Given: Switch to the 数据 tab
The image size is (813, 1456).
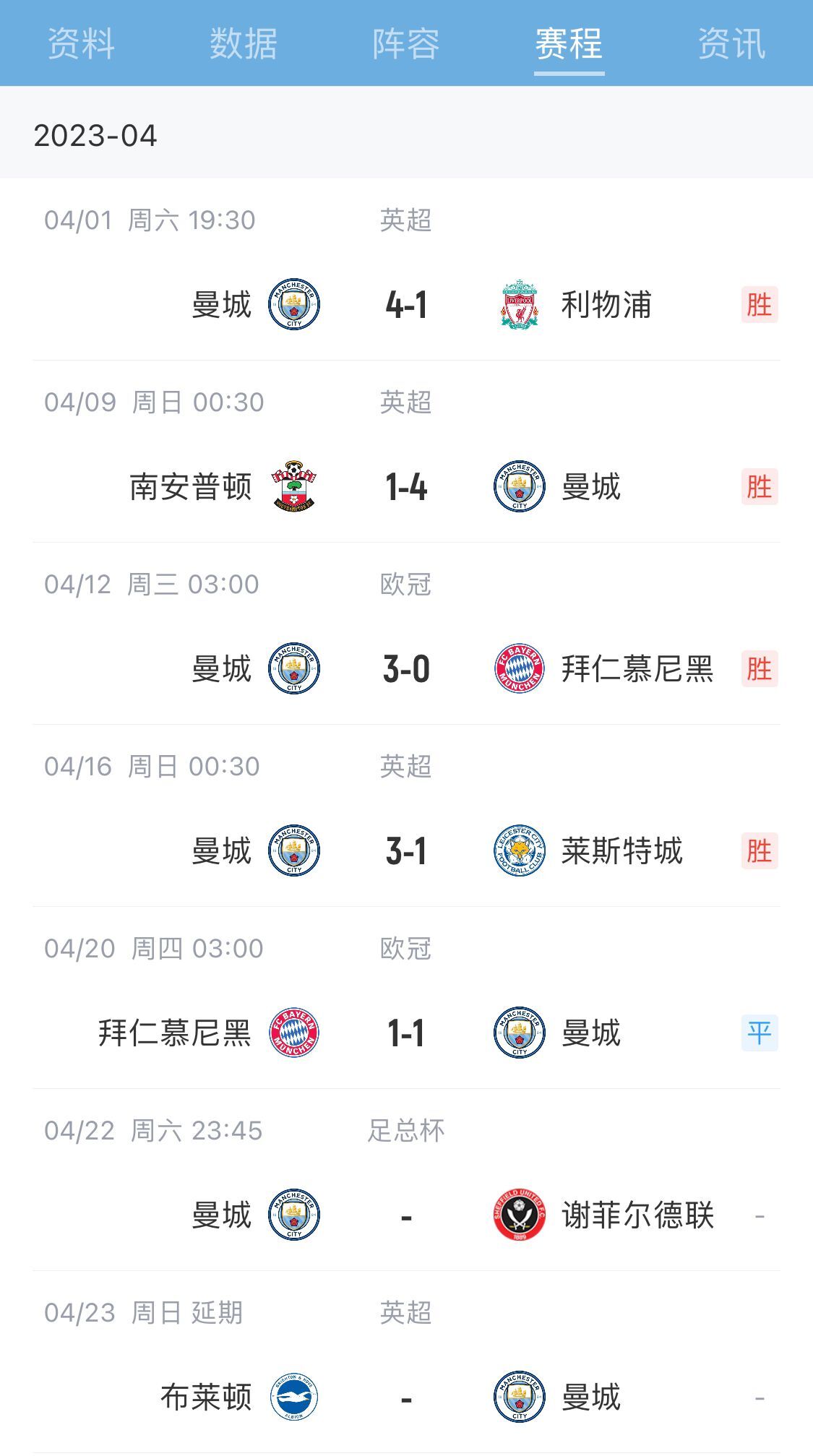Looking at the screenshot, I should [244, 43].
